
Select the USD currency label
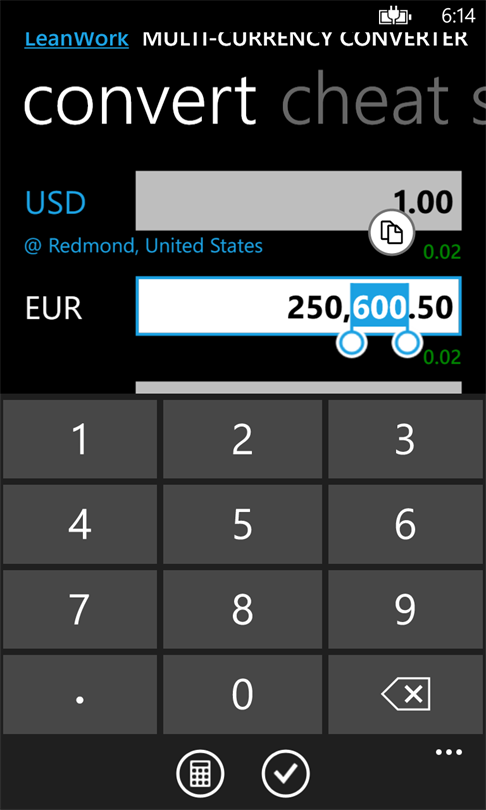tap(55, 203)
